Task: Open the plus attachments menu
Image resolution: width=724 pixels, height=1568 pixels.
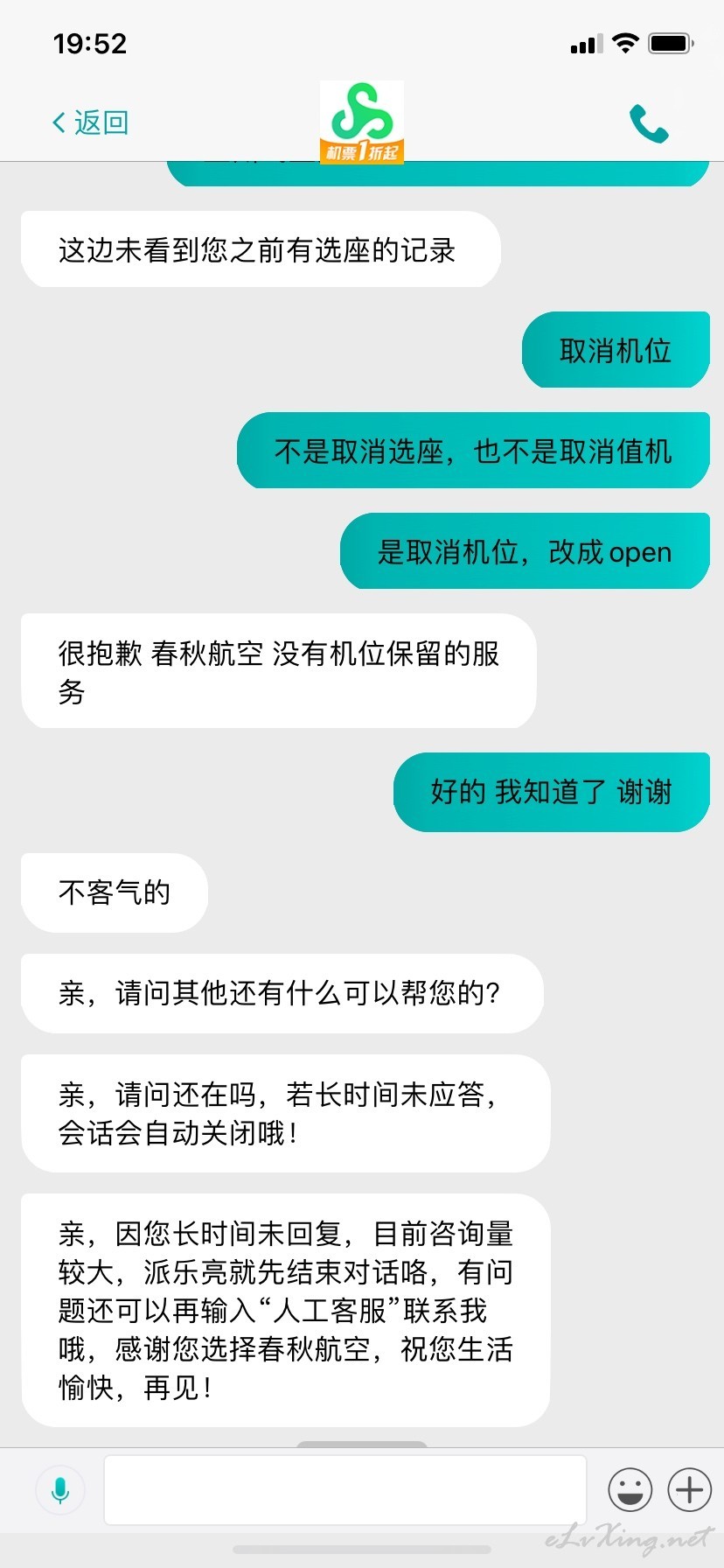Action: [x=690, y=1489]
